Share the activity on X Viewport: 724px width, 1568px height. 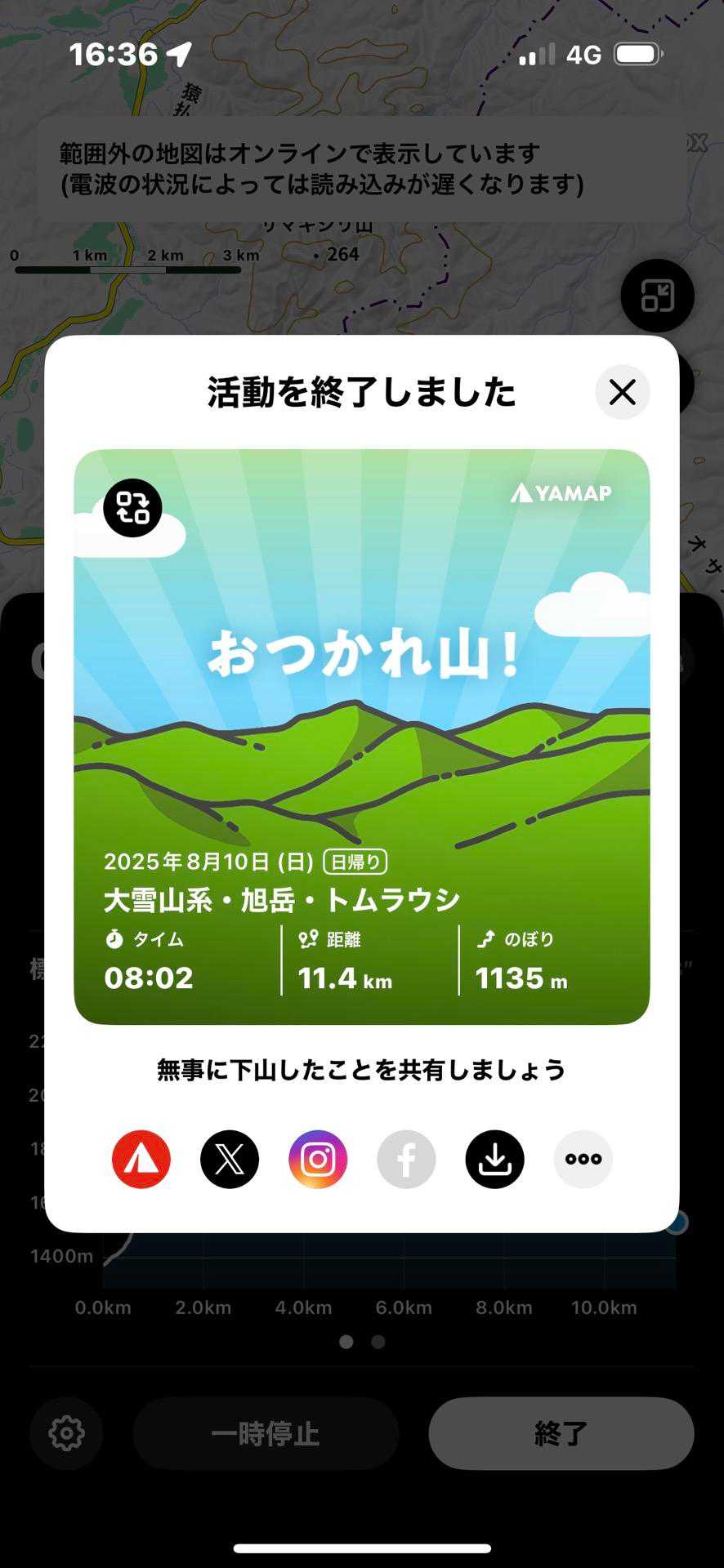pyautogui.click(x=230, y=1159)
